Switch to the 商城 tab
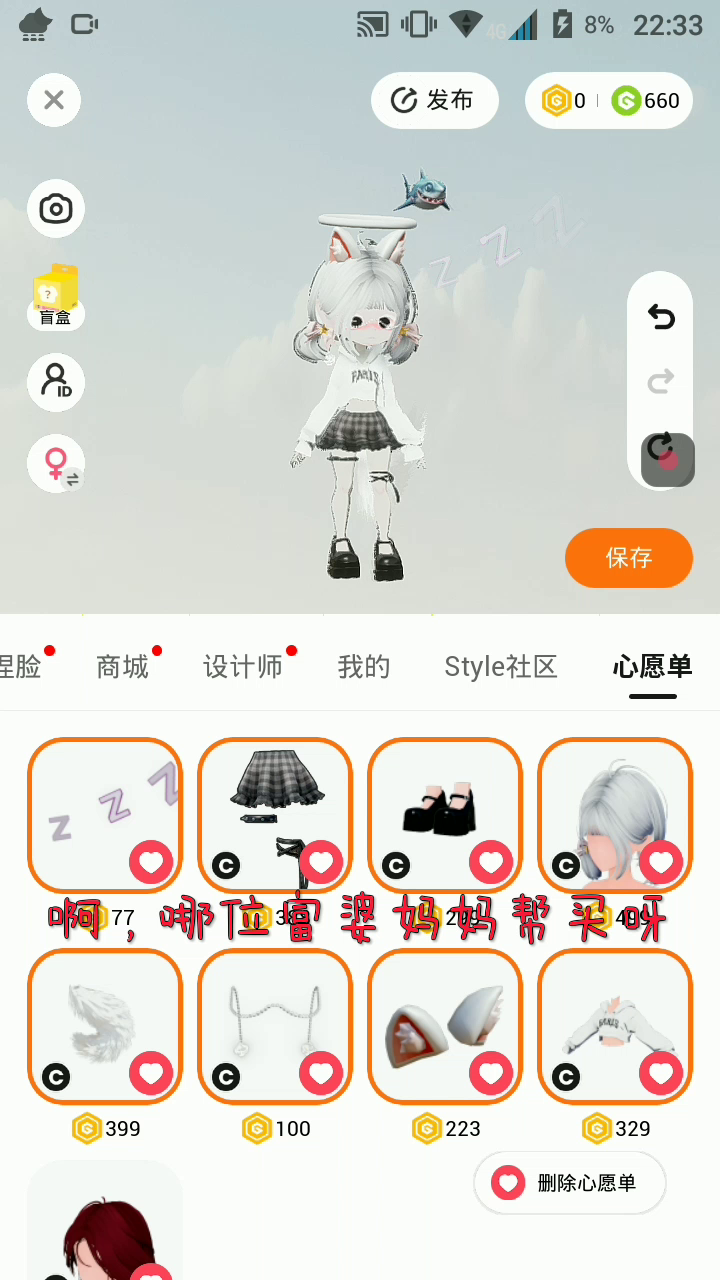Image resolution: width=720 pixels, height=1280 pixels. (122, 667)
